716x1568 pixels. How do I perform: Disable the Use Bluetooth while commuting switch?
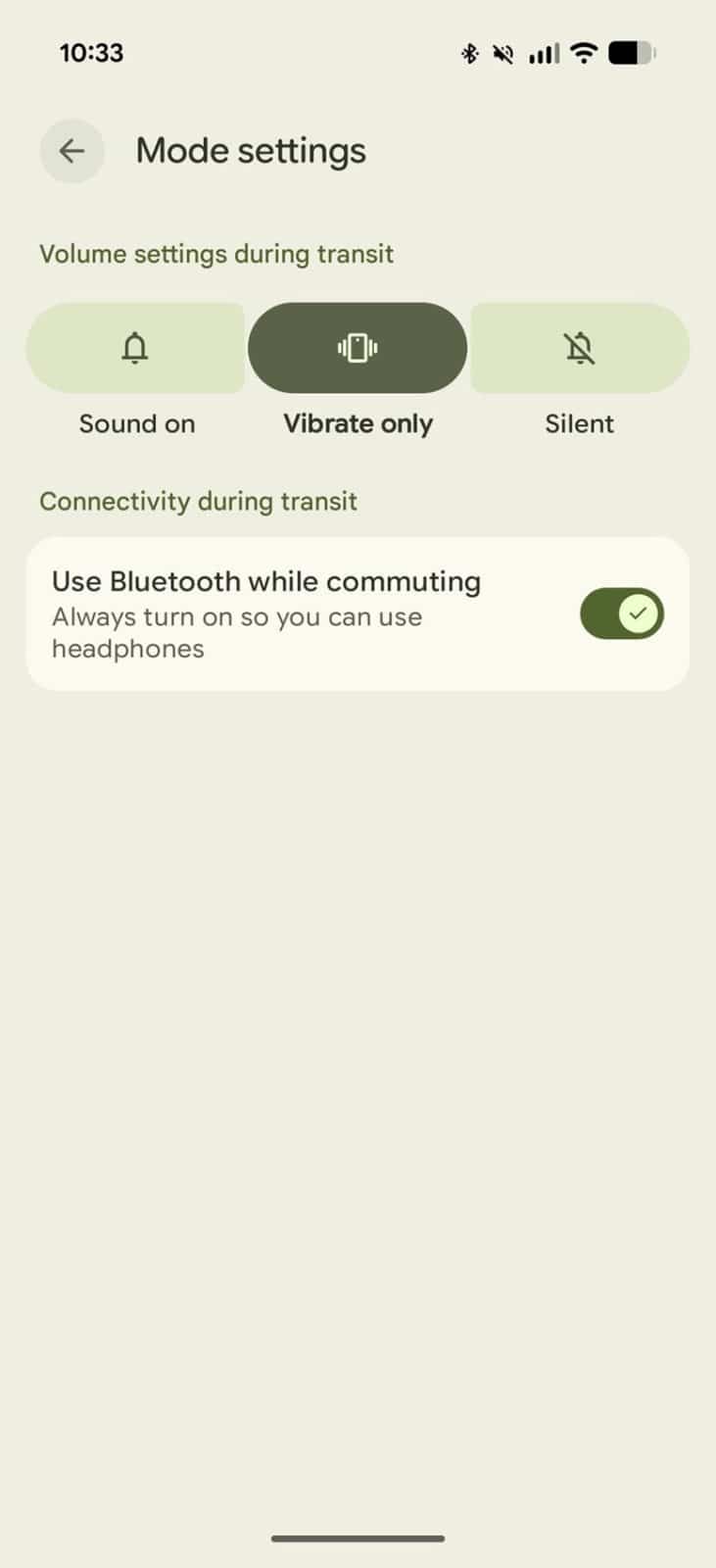click(x=622, y=613)
